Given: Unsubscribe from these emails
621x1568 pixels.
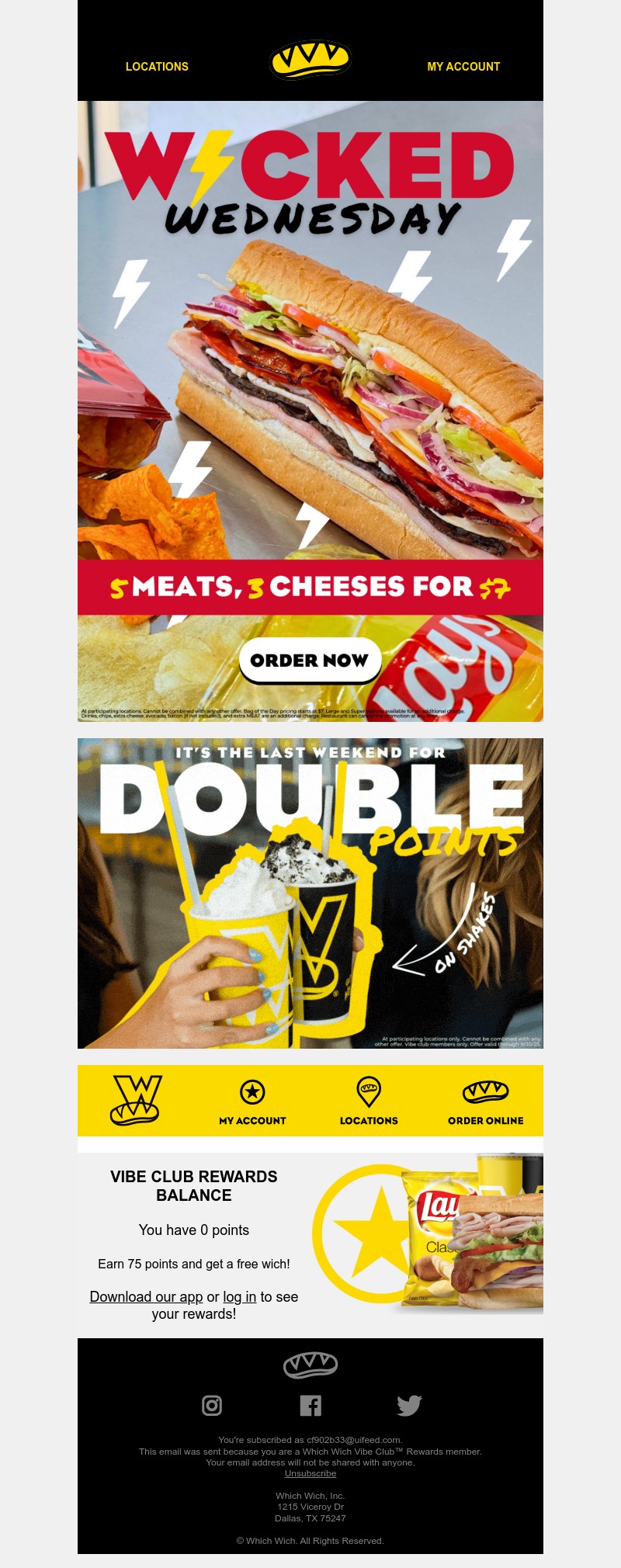Looking at the screenshot, I should coord(310,1473).
